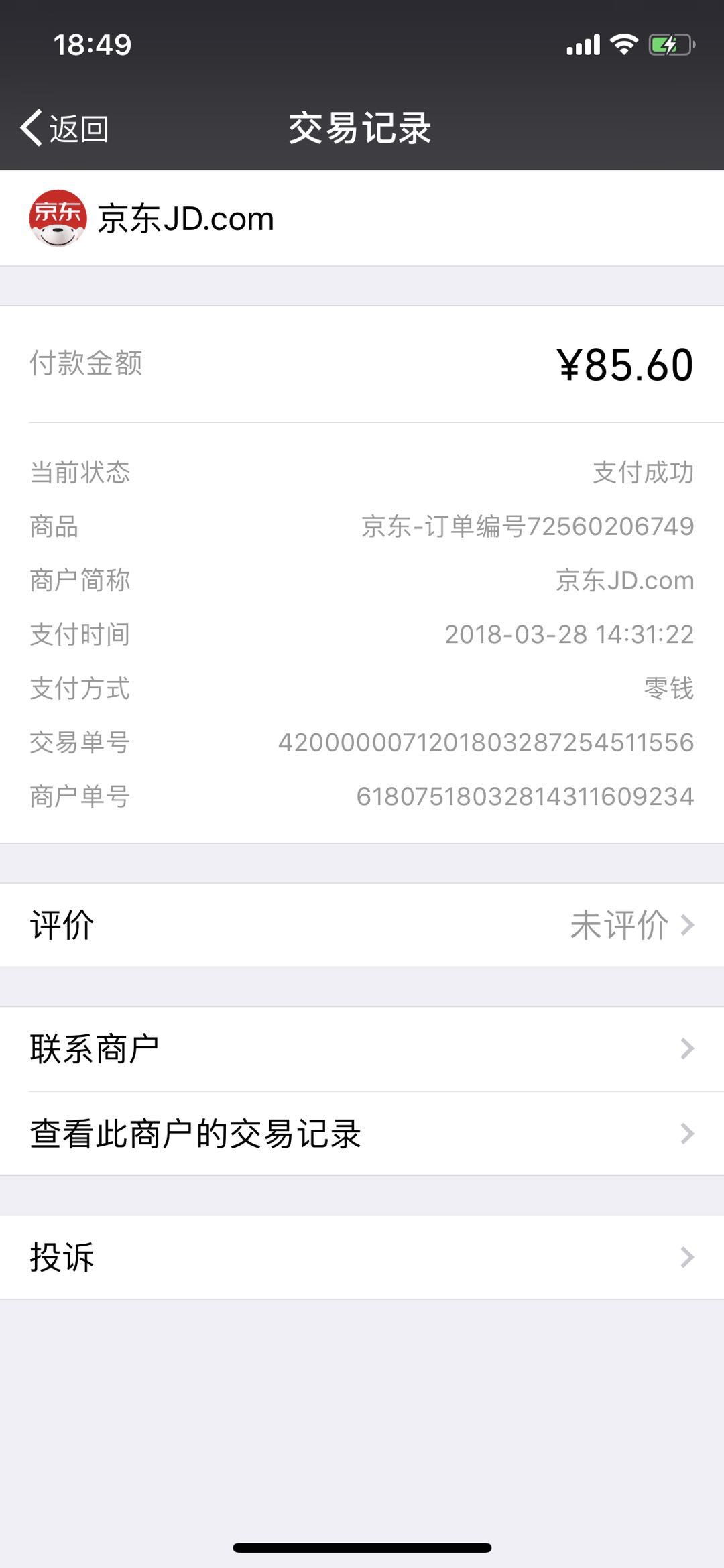The height and width of the screenshot is (1568, 724).
Task: Open the 投诉 complaint row
Action: coord(362,1257)
